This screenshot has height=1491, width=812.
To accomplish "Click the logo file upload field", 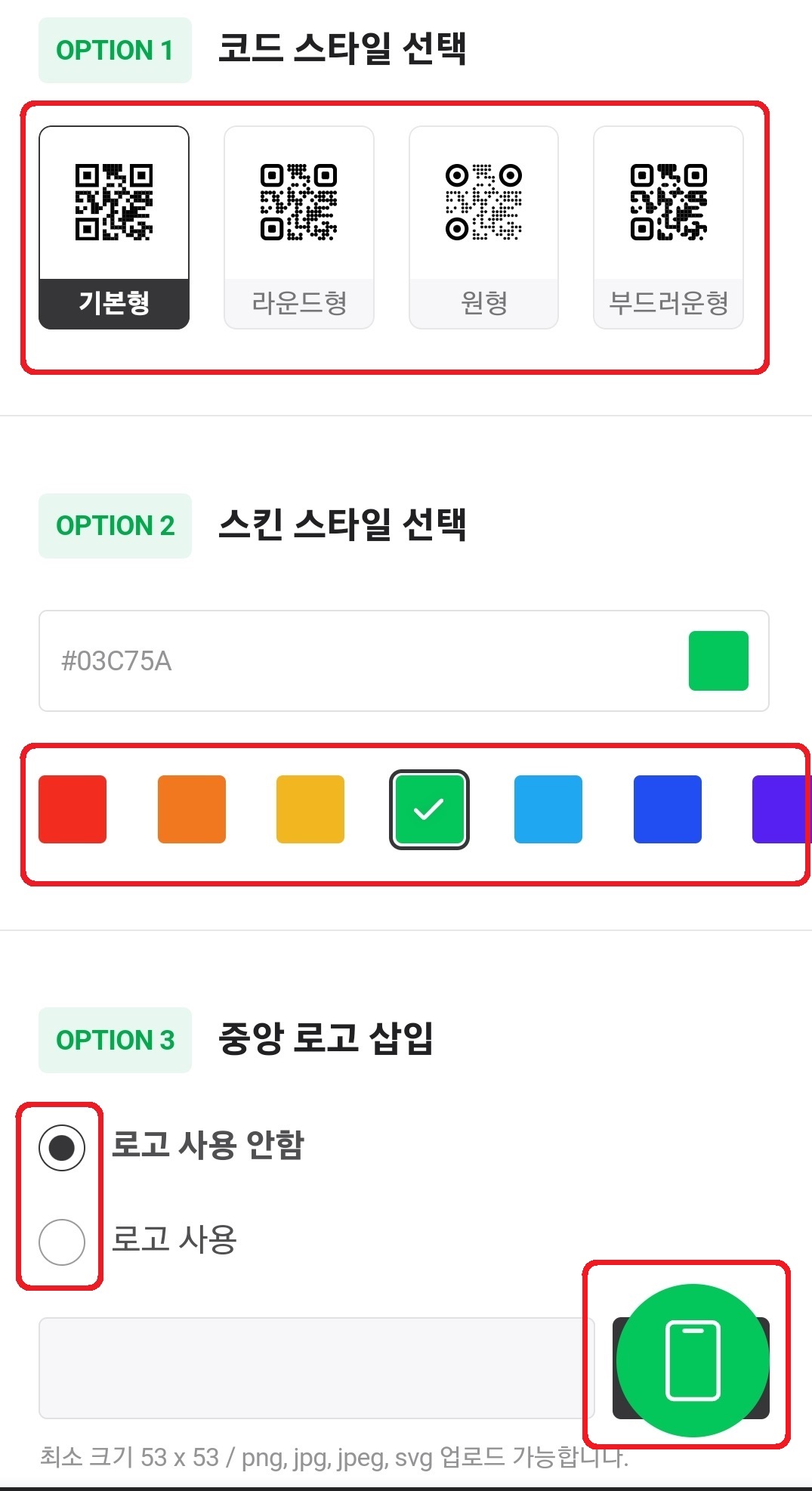I will 302,1368.
